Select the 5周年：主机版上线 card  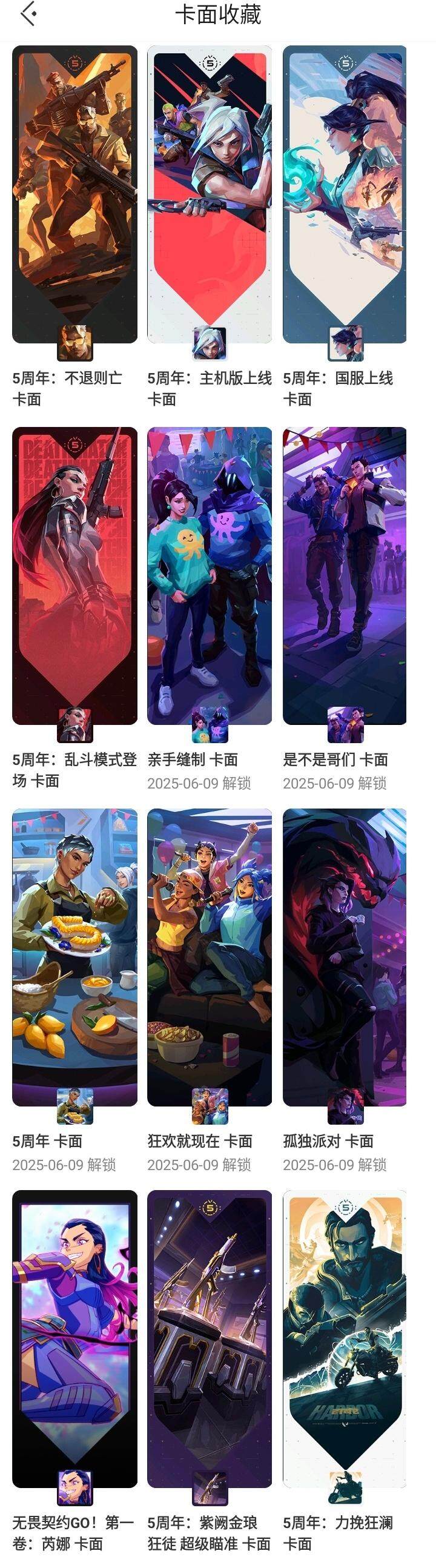coord(210,195)
